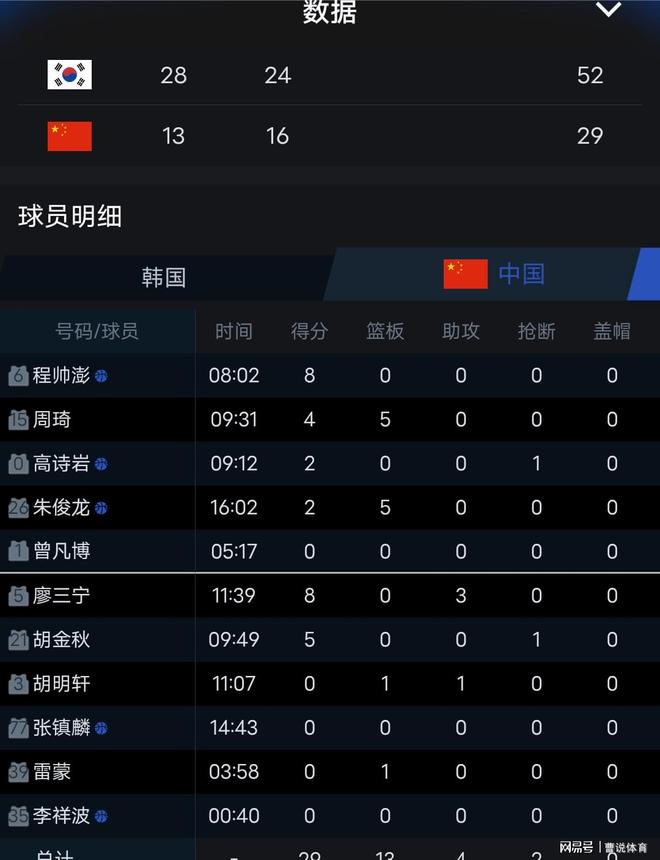The width and height of the screenshot is (660, 860).
Task: Select the 中国 team tab
Action: click(x=497, y=273)
